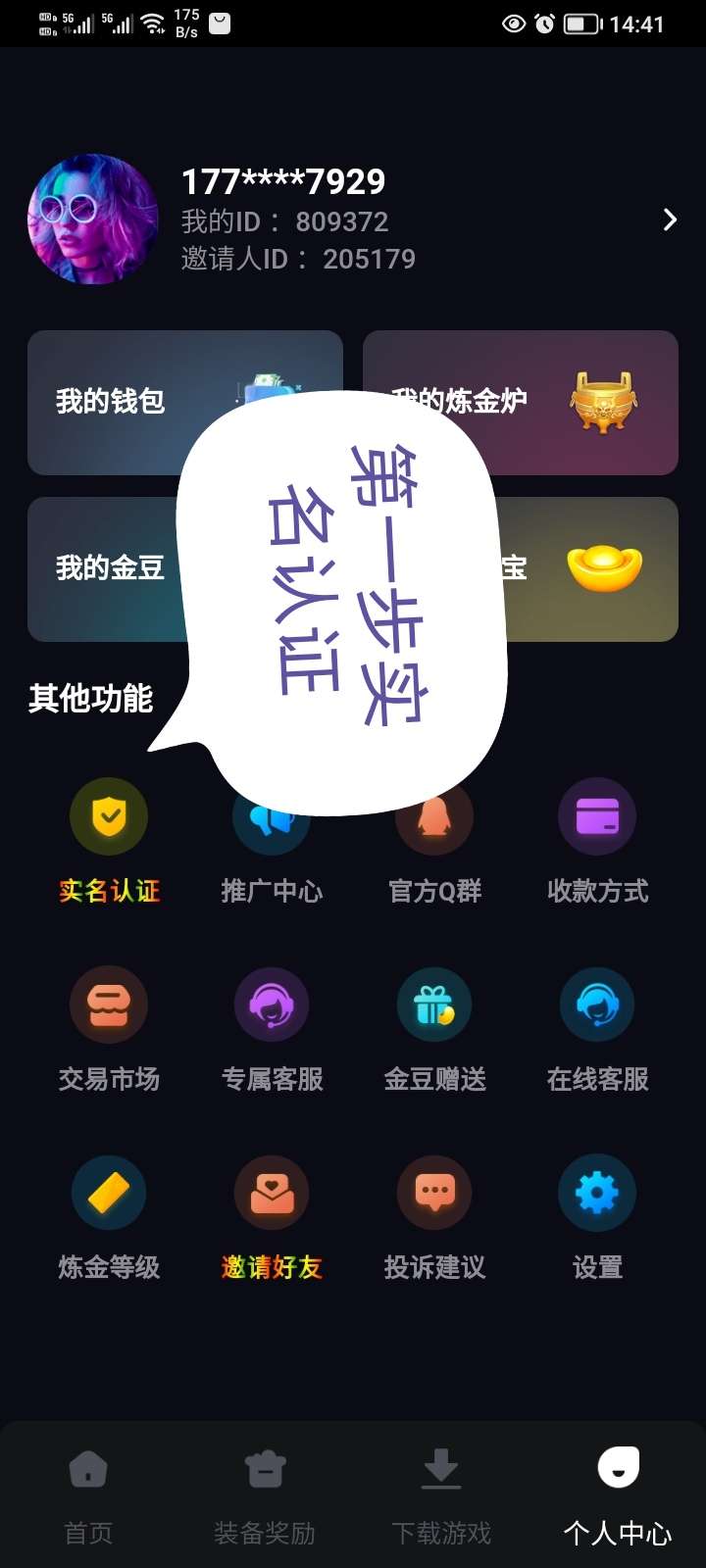This screenshot has width=706, height=1568.
Task: Open profile details via the chevron arrow
Action: coord(670,220)
